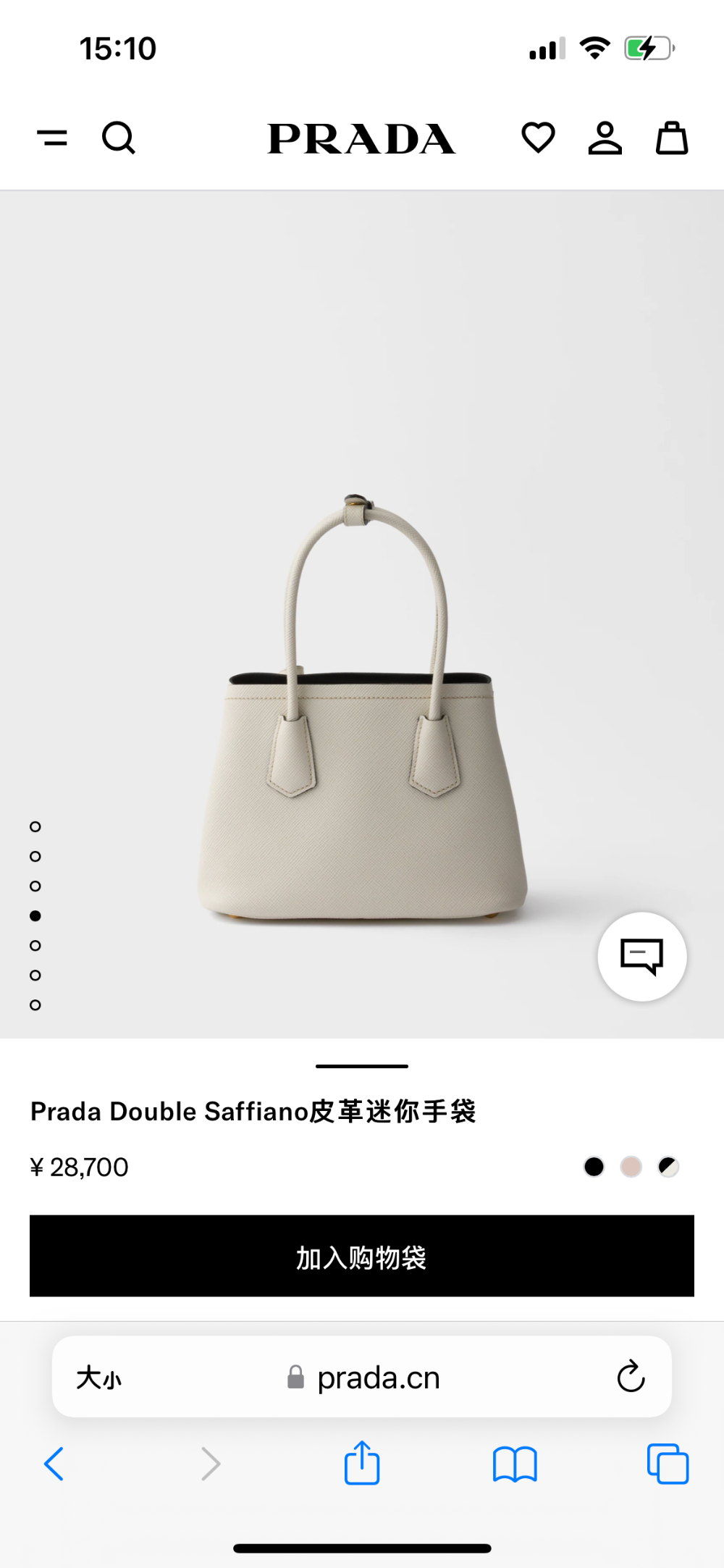Open the live chat bubble
Viewport: 724px width, 1568px height.
pyautogui.click(x=642, y=957)
